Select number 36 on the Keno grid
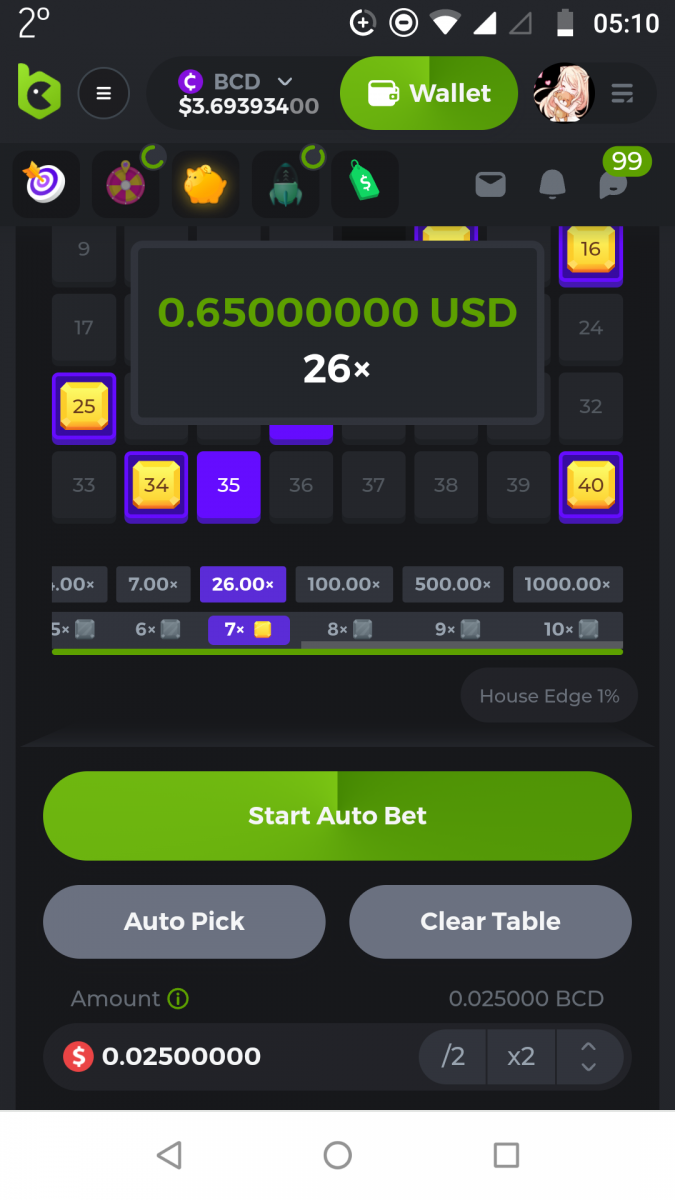675x1200 pixels. point(301,485)
